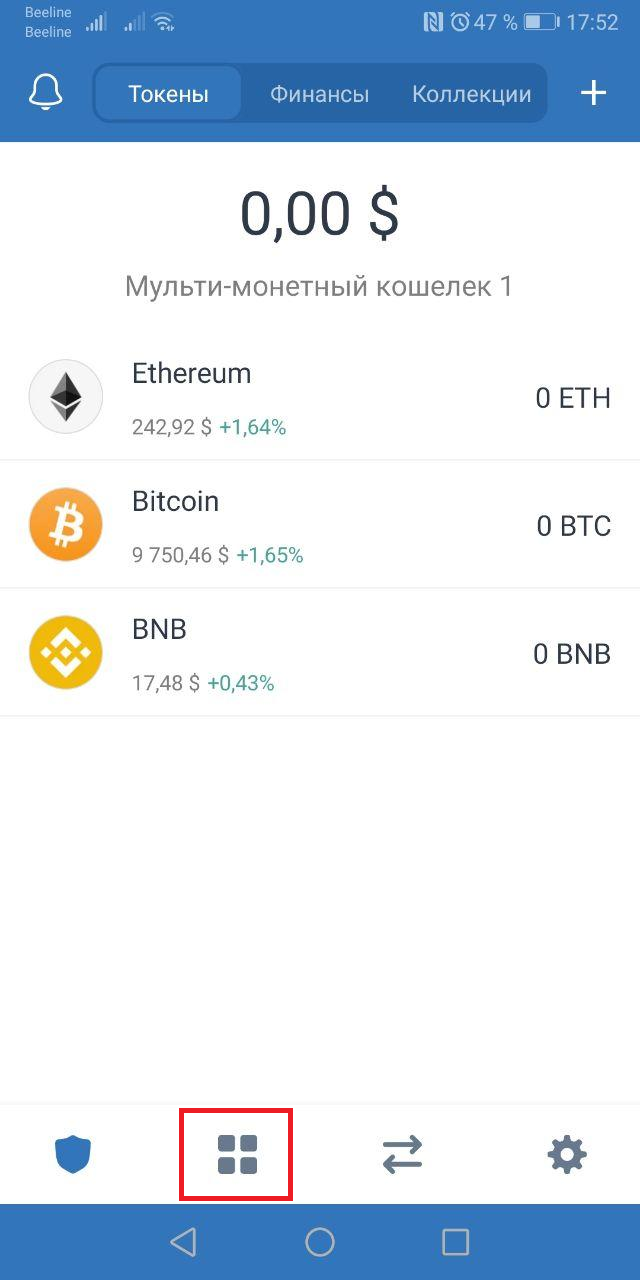Image resolution: width=640 pixels, height=1280 pixels.
Task: Open the Bitcoin wallet row
Action: [320, 525]
